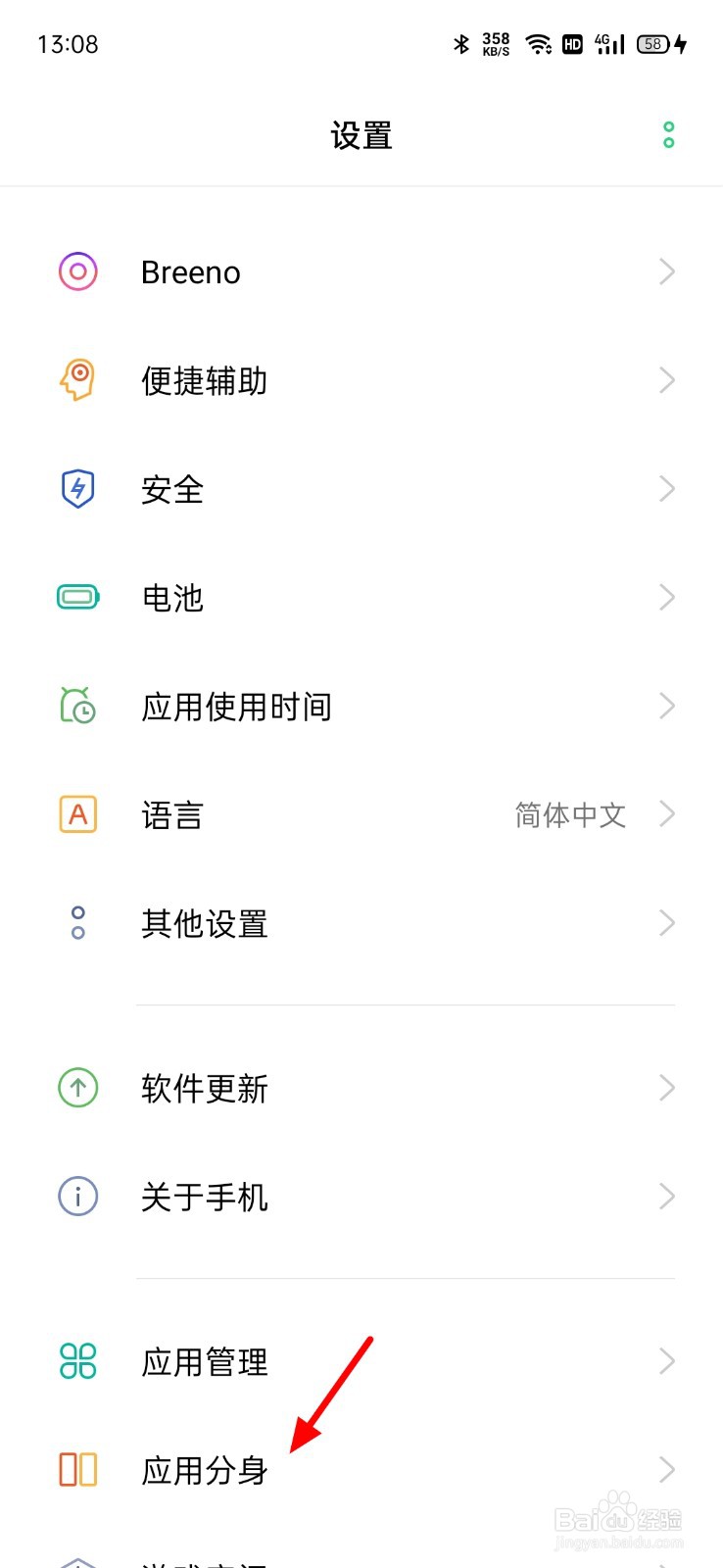Screen dimensions: 723x1568
Task: Select 应用分身
Action: pyautogui.click(x=361, y=1470)
